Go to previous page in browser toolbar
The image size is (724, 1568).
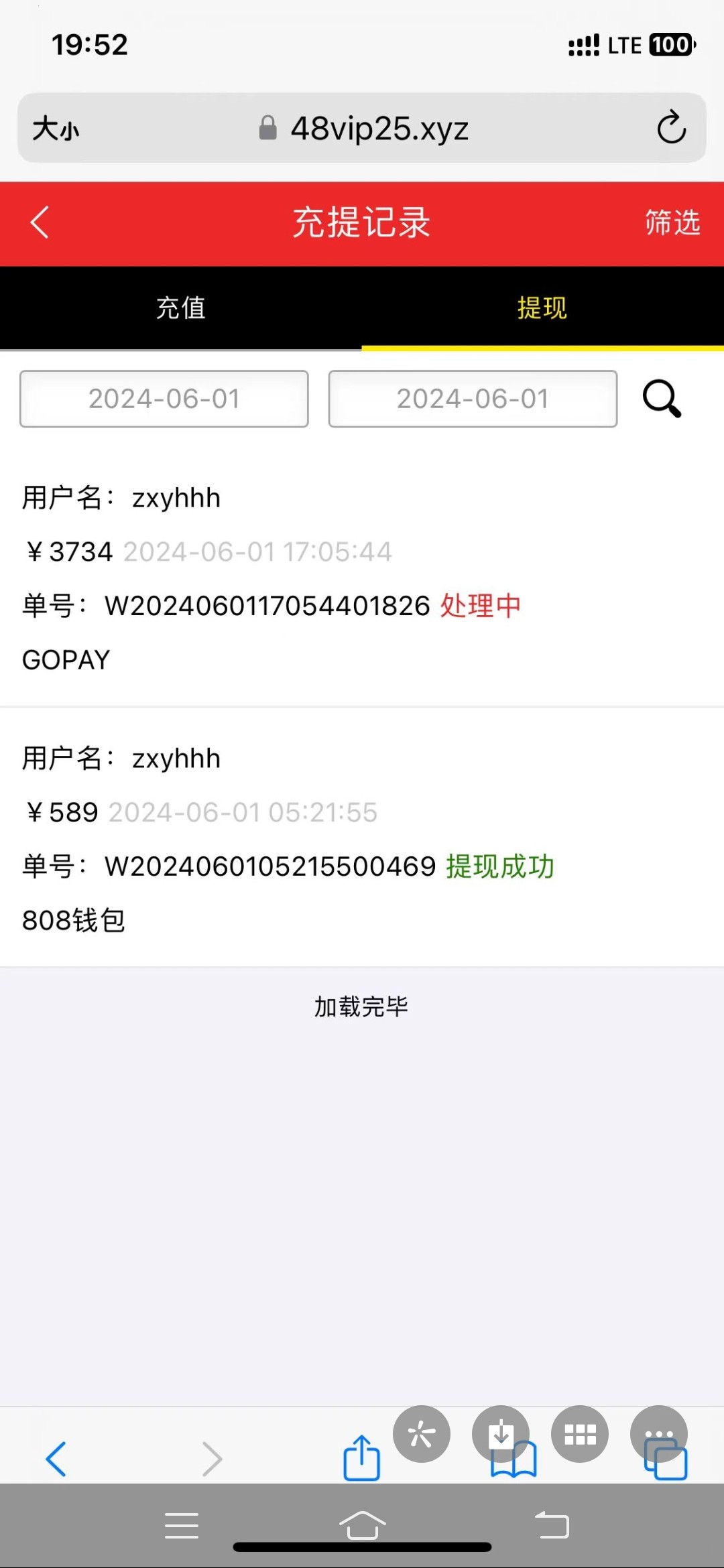tap(56, 1459)
